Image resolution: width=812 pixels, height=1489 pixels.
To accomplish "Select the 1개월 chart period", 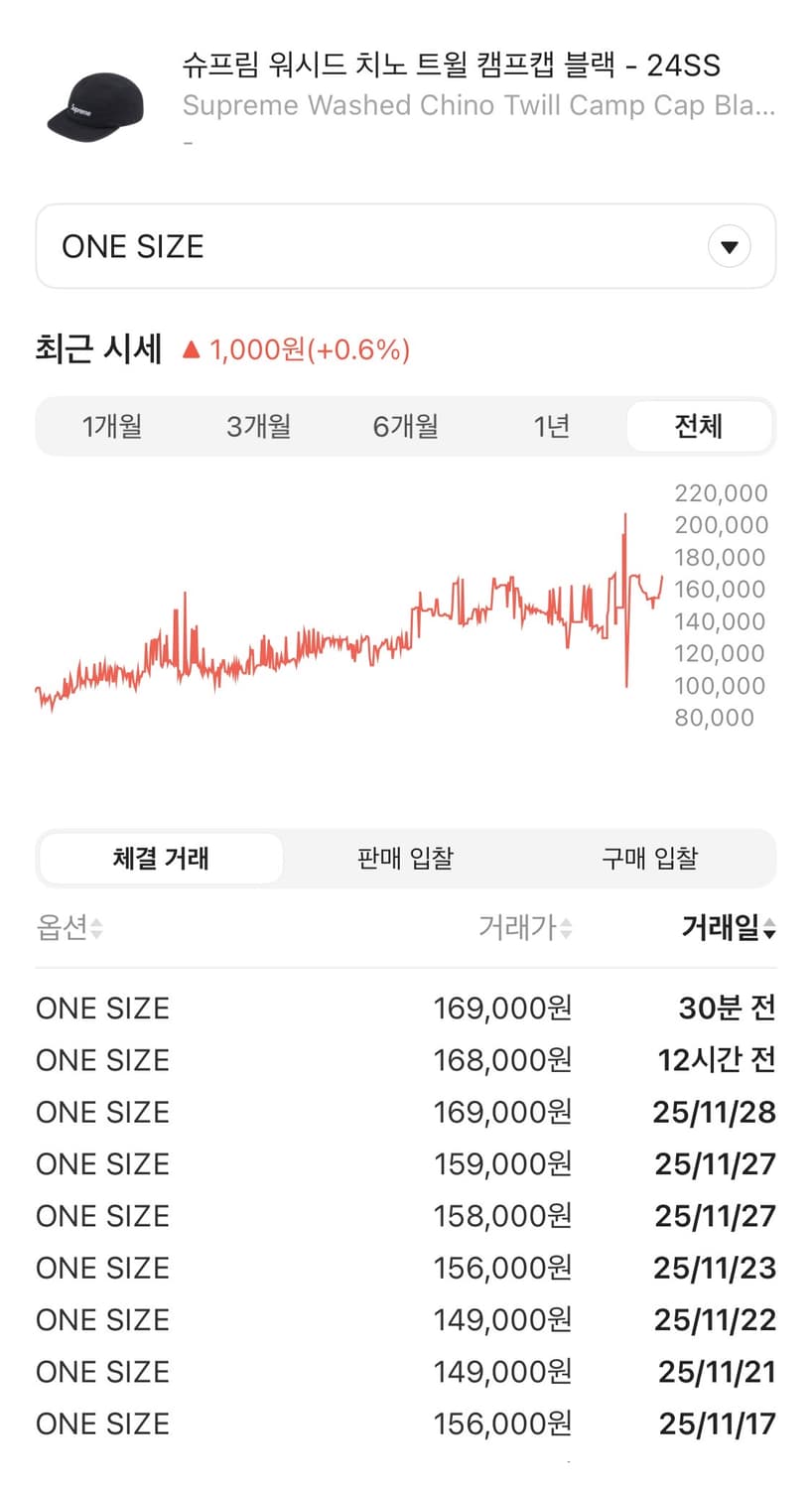I will [x=112, y=426].
